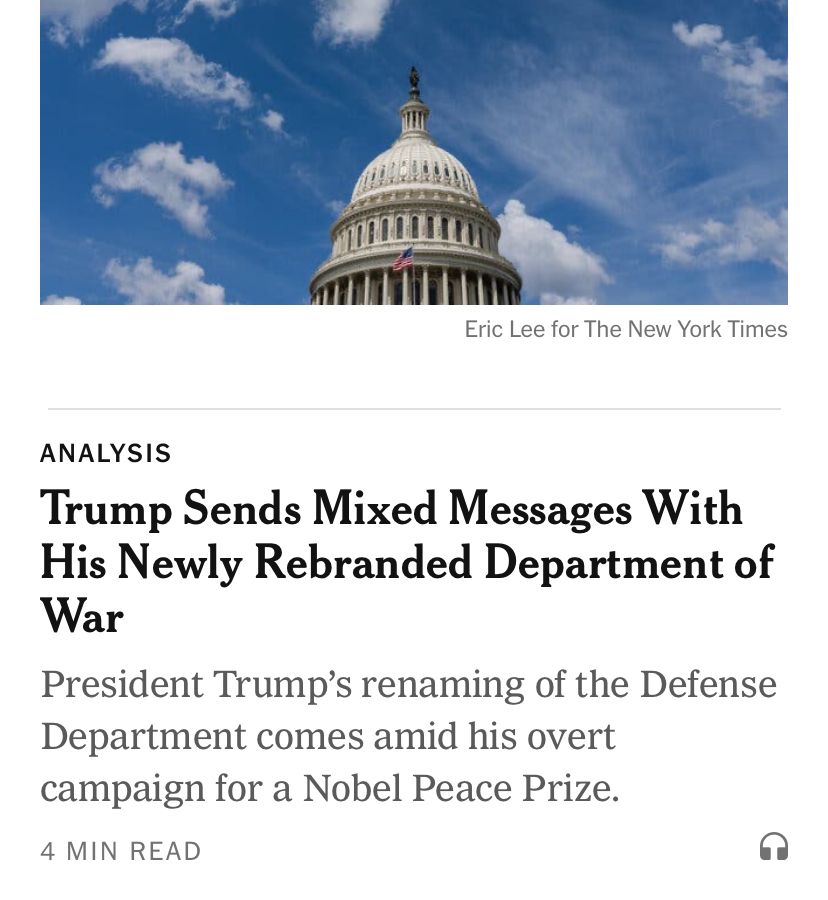Image resolution: width=828 pixels, height=900 pixels.
Task: Open the article headline about Department of War
Action: pyautogui.click(x=407, y=563)
